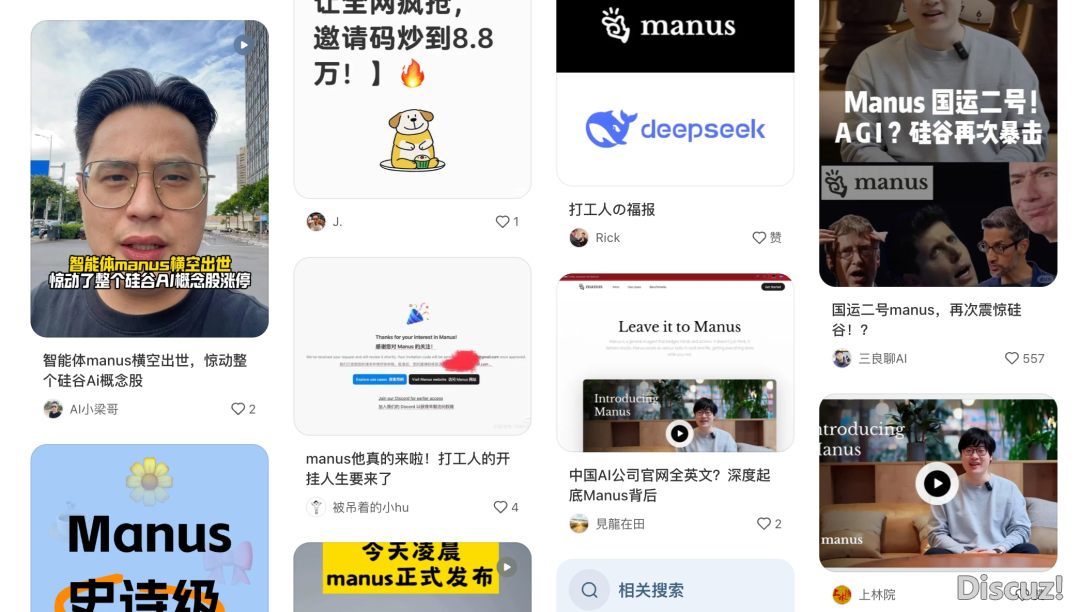Open the 相关搜索 related searches card

[675, 590]
